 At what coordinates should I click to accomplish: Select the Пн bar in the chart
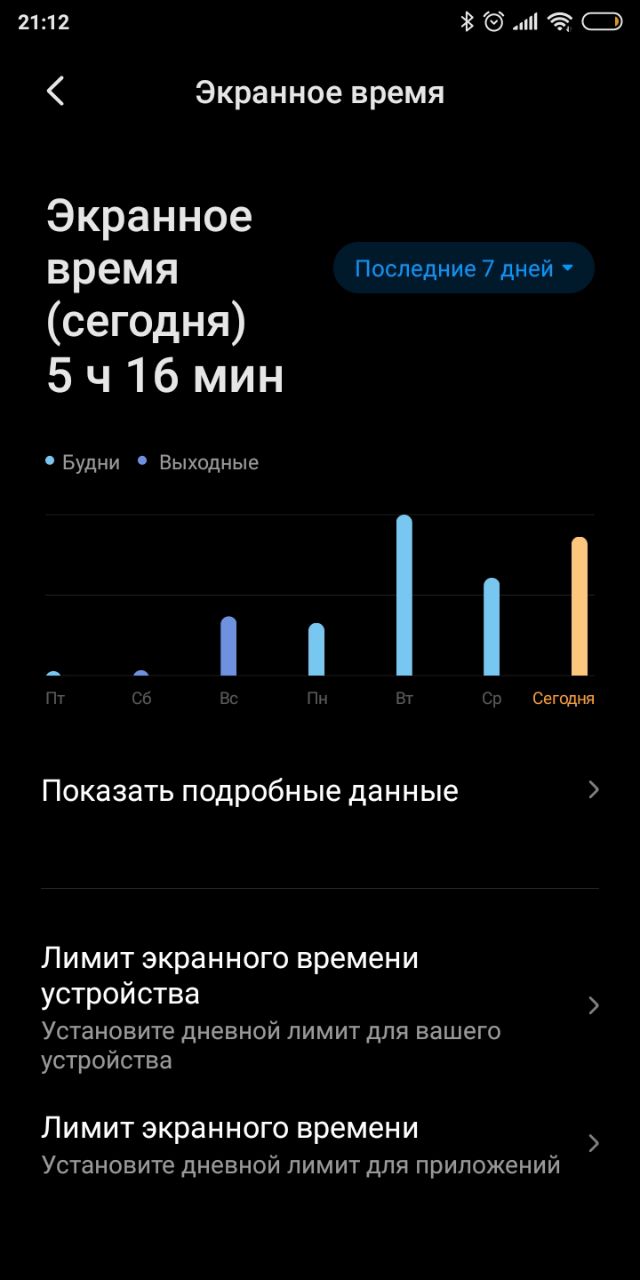316,649
